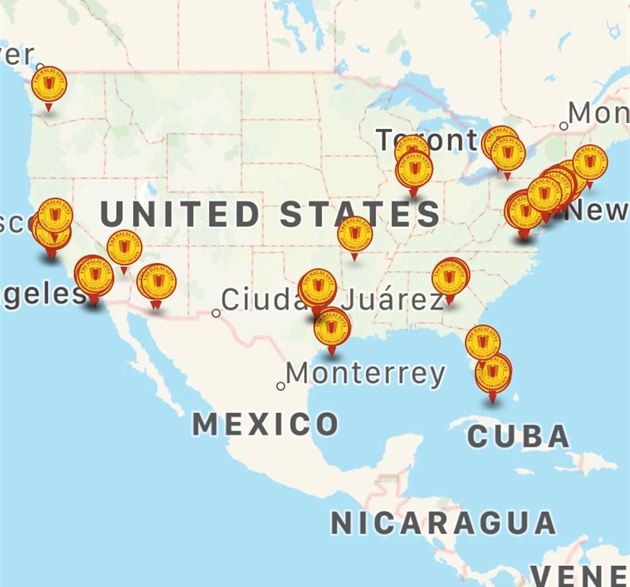Select the northeasternmost pin near Boston

590,163
